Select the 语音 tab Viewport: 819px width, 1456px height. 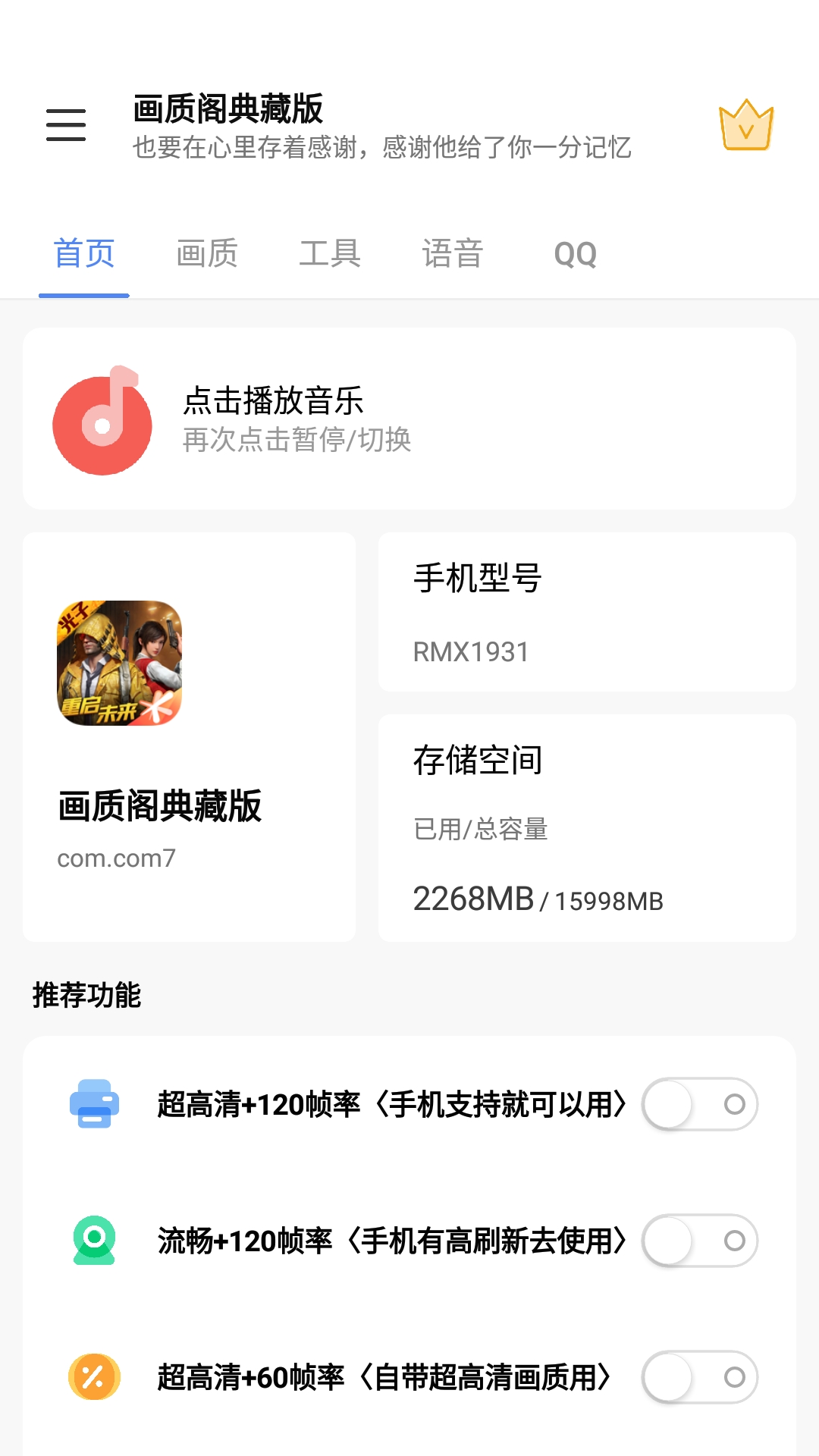pyautogui.click(x=453, y=253)
